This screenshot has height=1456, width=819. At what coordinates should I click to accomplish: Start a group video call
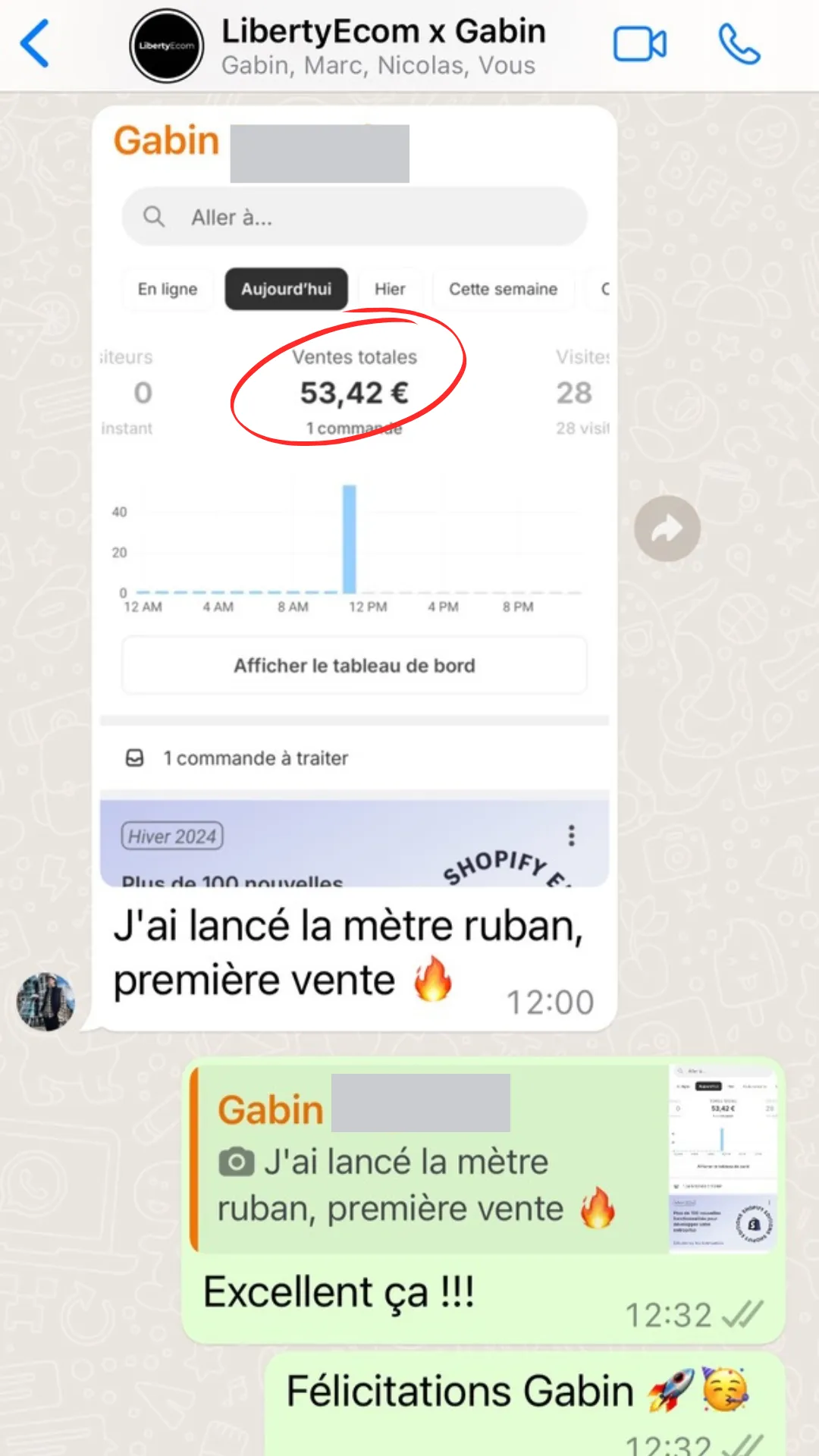(639, 44)
